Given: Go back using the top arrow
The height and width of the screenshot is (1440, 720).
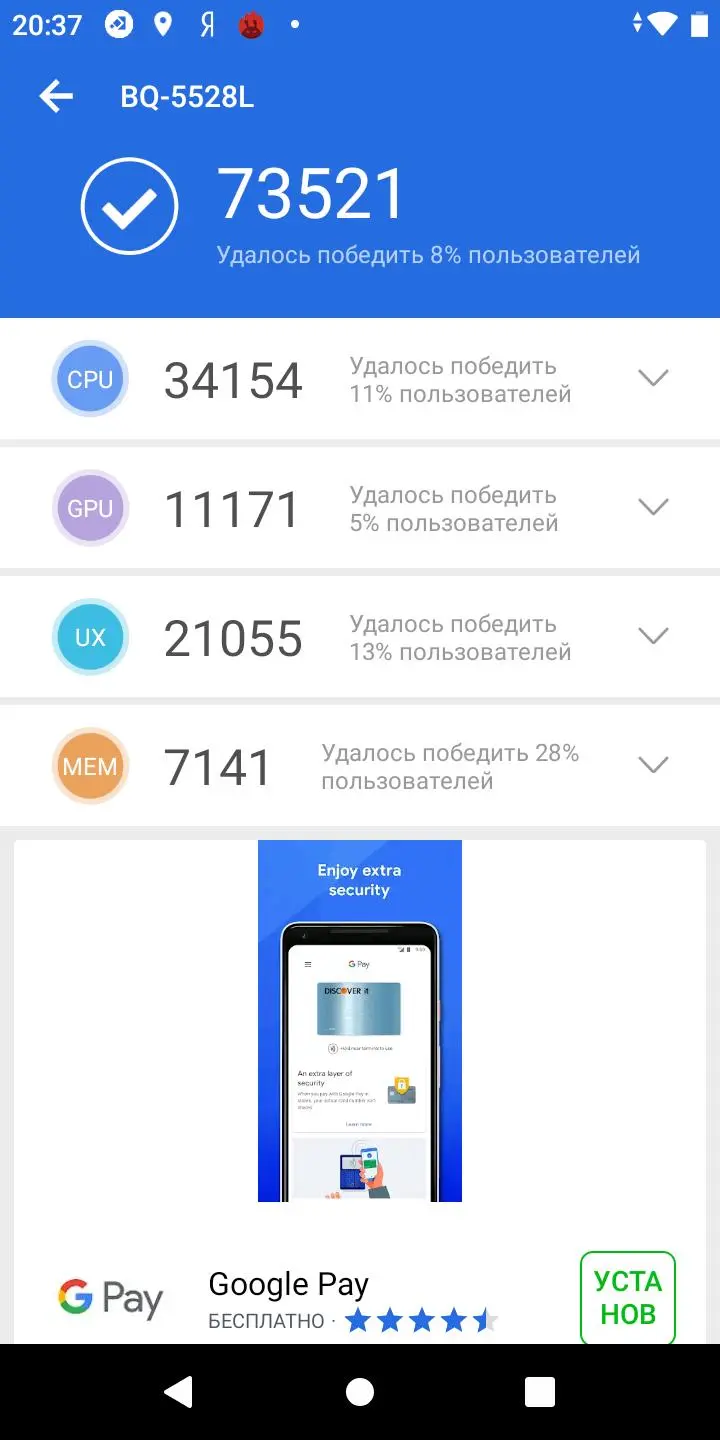Looking at the screenshot, I should (x=56, y=97).
